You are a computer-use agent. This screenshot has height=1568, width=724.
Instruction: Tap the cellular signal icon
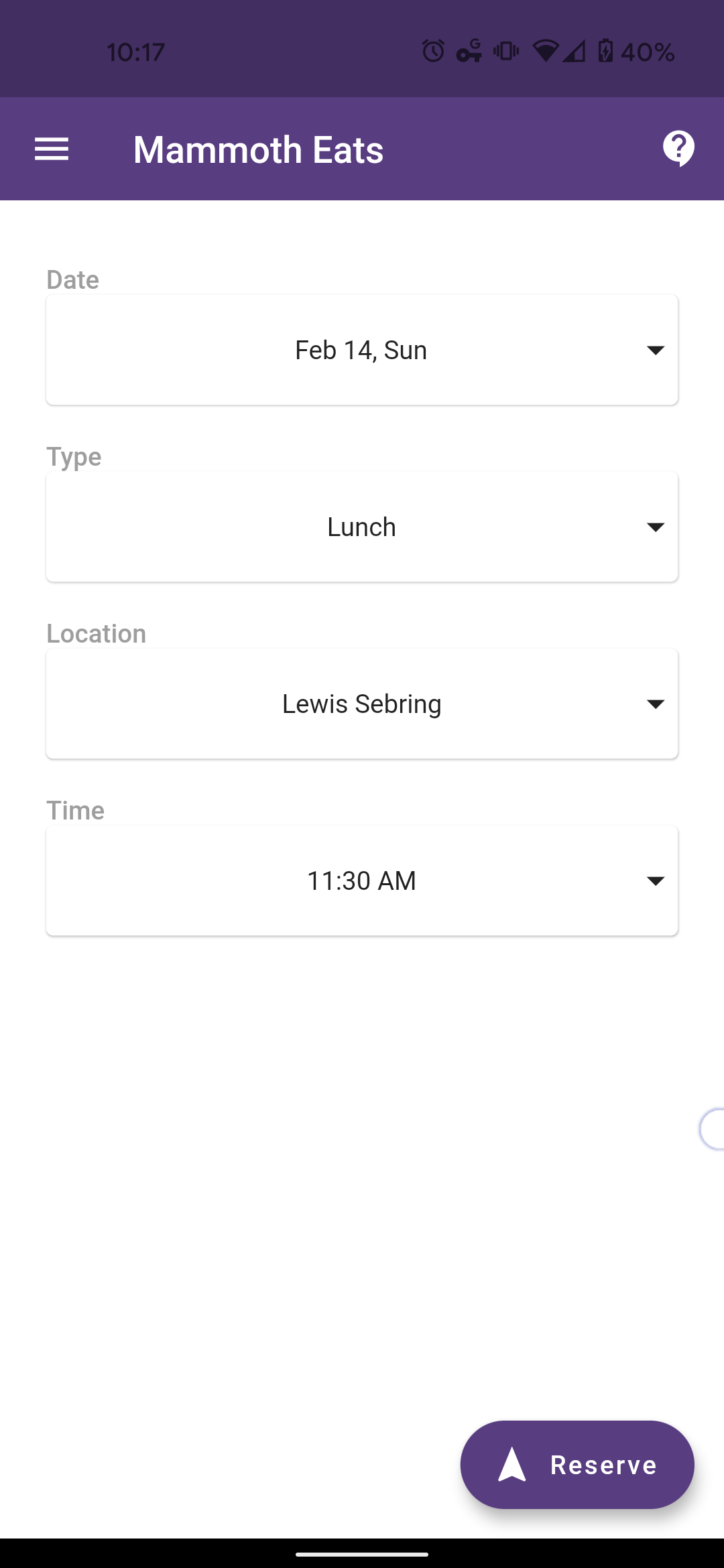(x=575, y=50)
